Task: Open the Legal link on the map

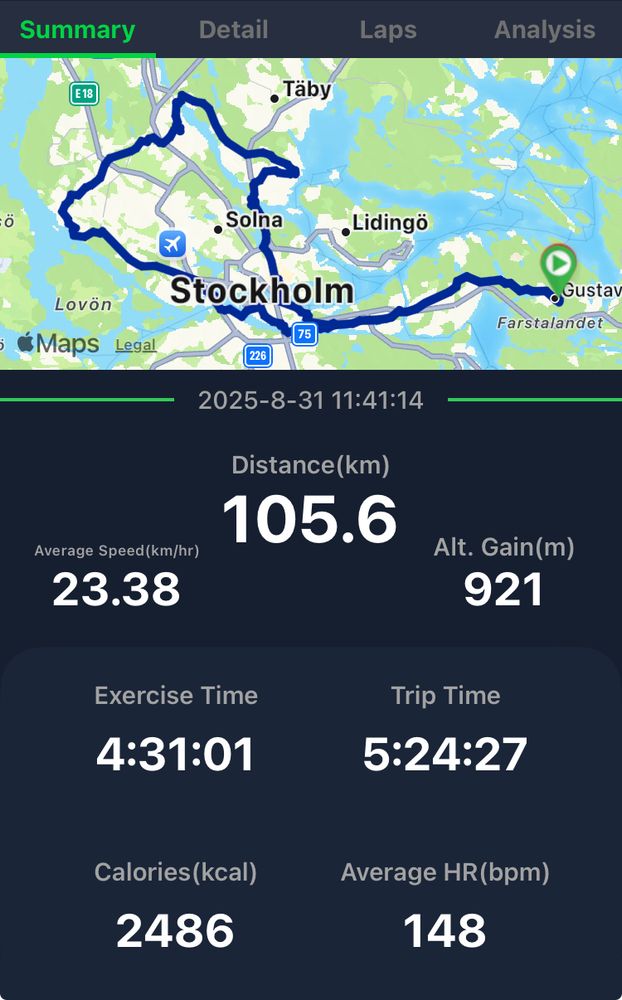Action: [135, 345]
